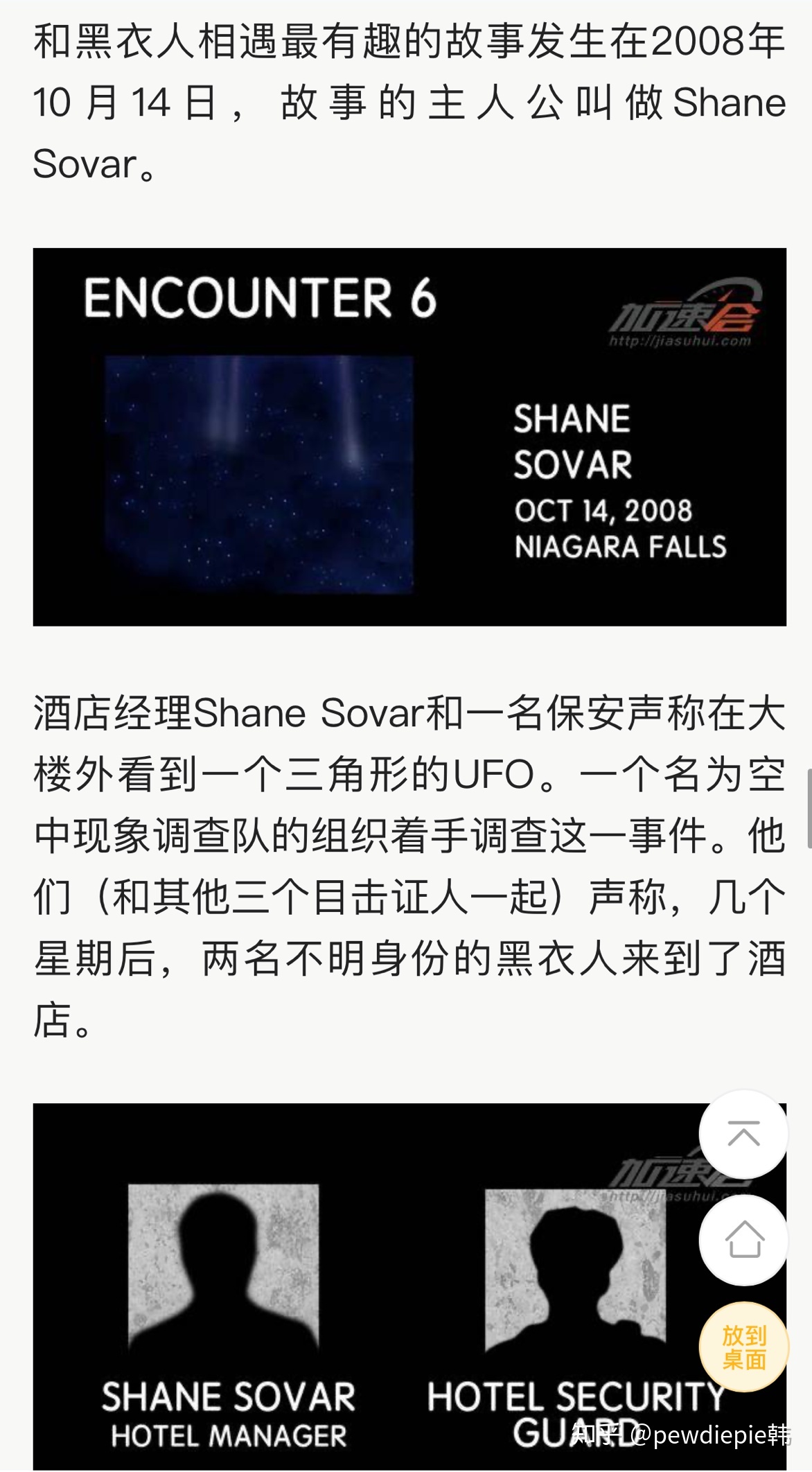The width and height of the screenshot is (812, 1472).
Task: Jump back to top of the article
Action: [743, 1134]
